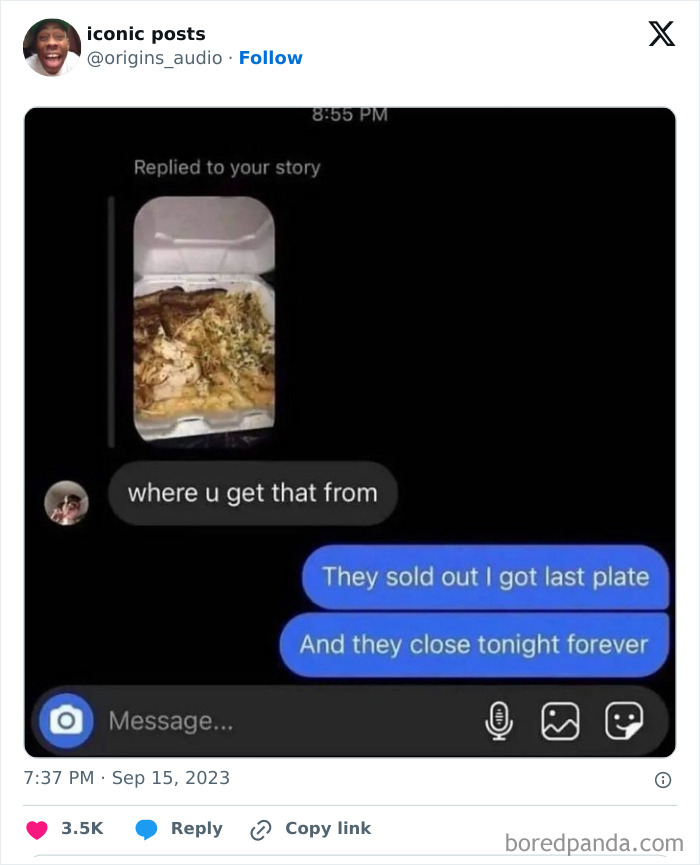Open the X logo link
The height and width of the screenshot is (865, 700).
[661, 35]
